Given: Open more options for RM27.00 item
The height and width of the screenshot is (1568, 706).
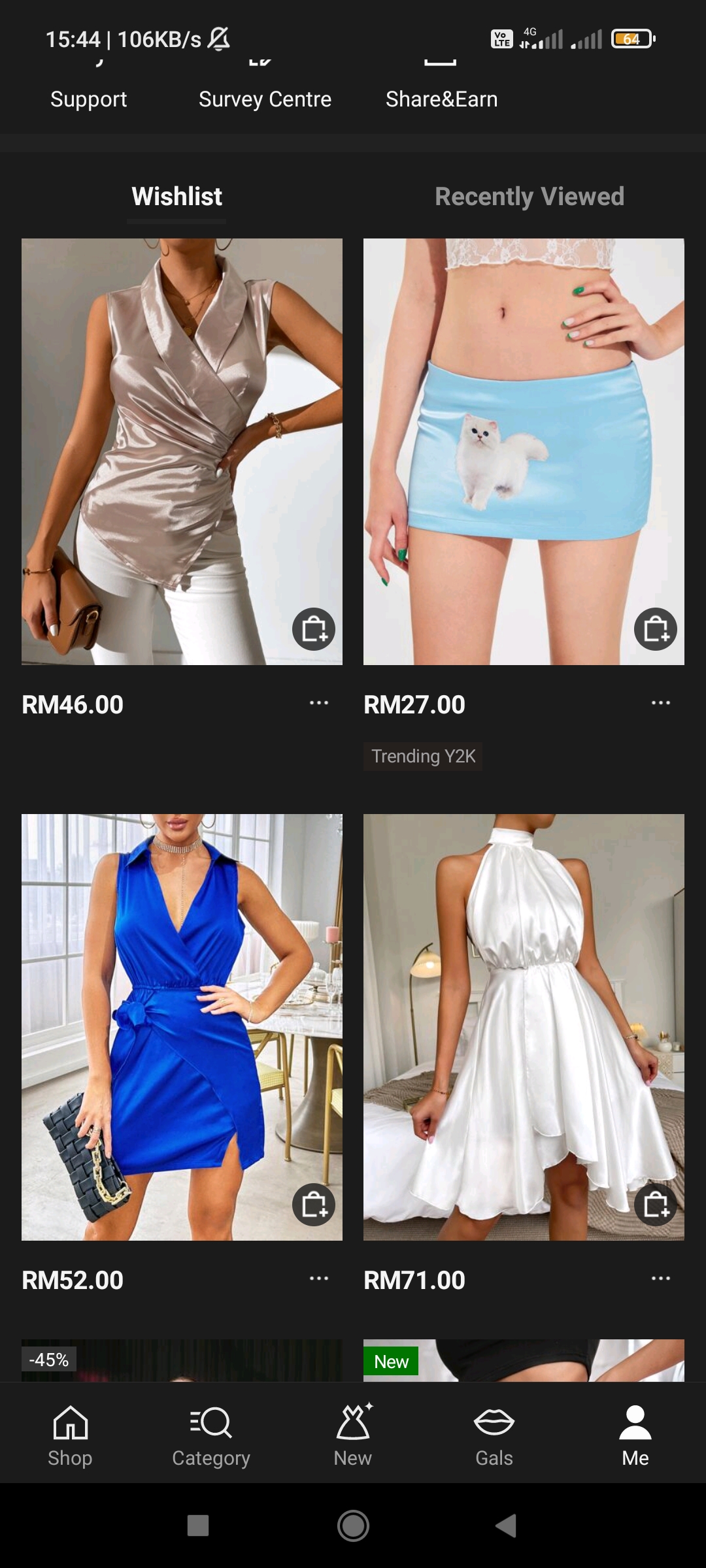Looking at the screenshot, I should point(661,703).
